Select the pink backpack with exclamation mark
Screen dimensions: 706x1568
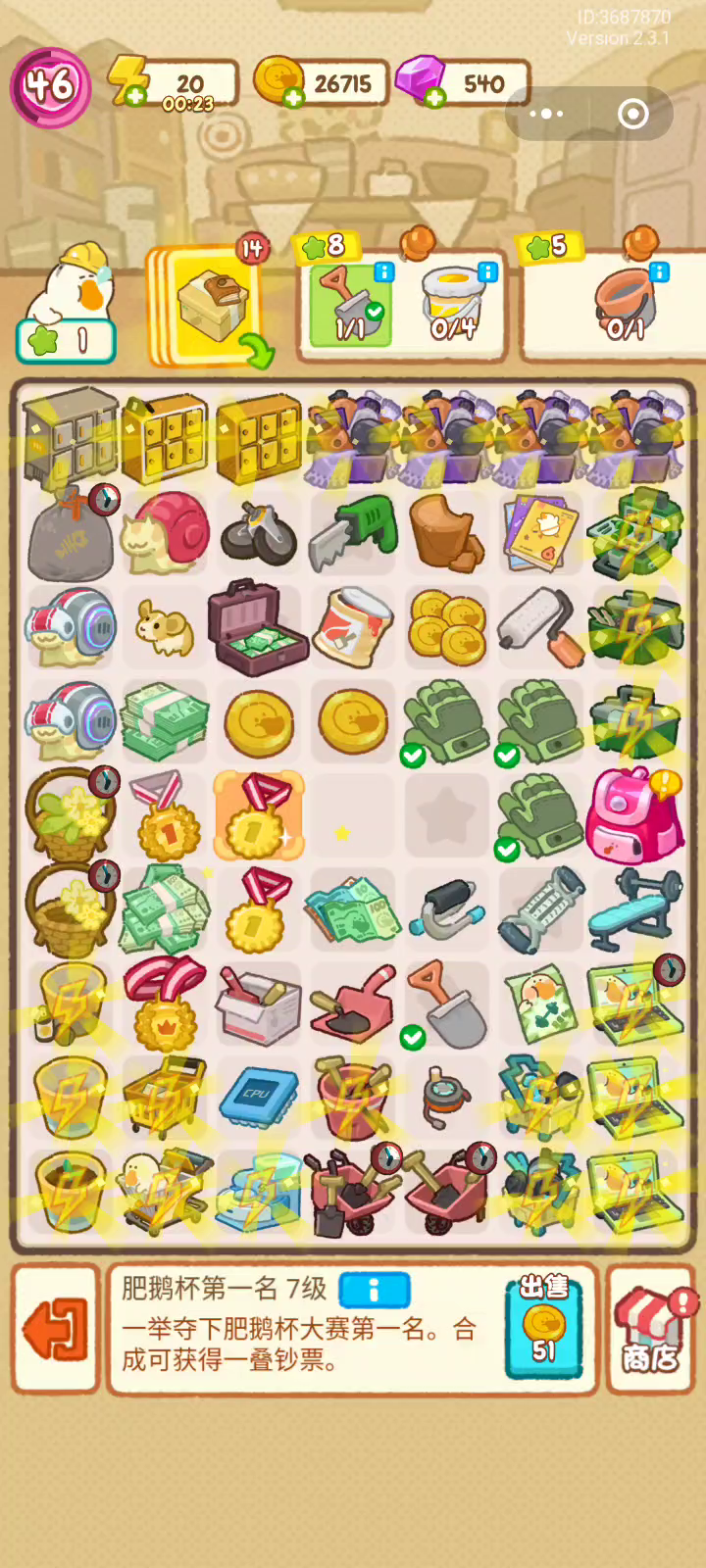[x=634, y=814]
